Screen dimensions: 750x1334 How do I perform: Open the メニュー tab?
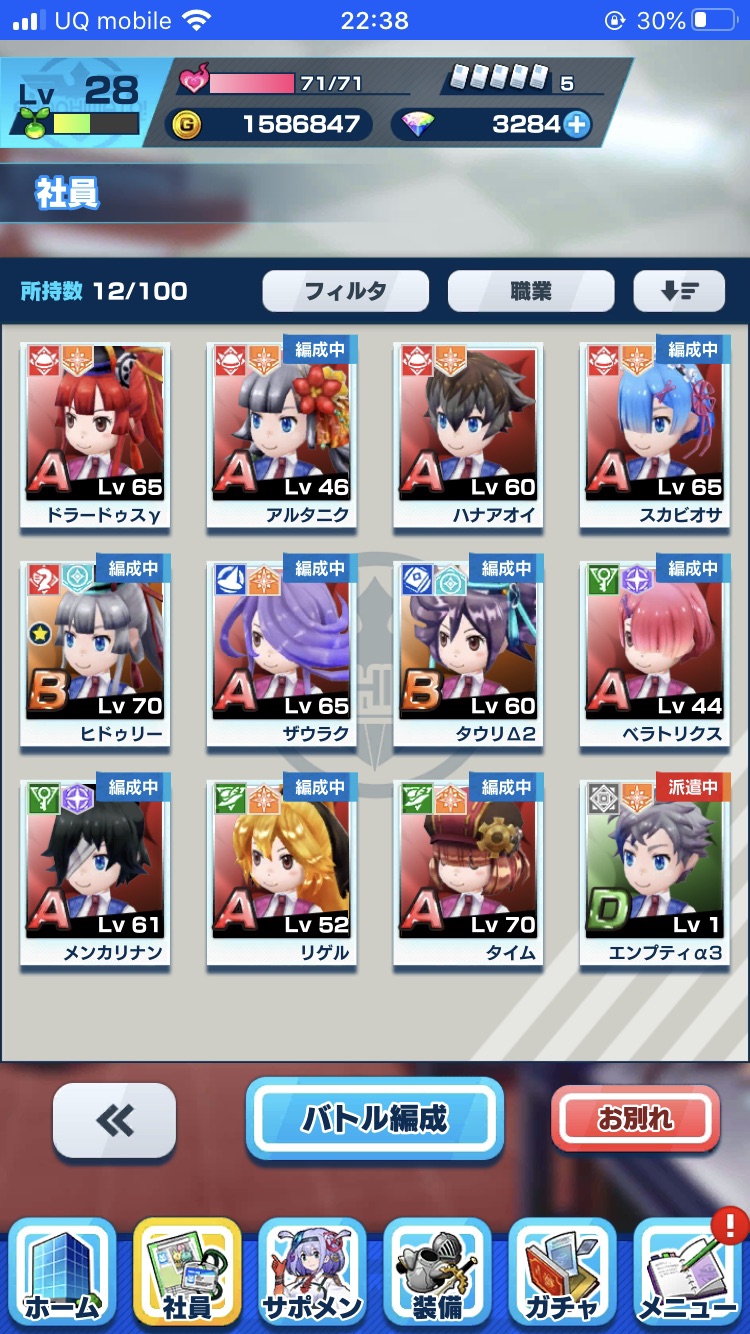click(687, 1272)
